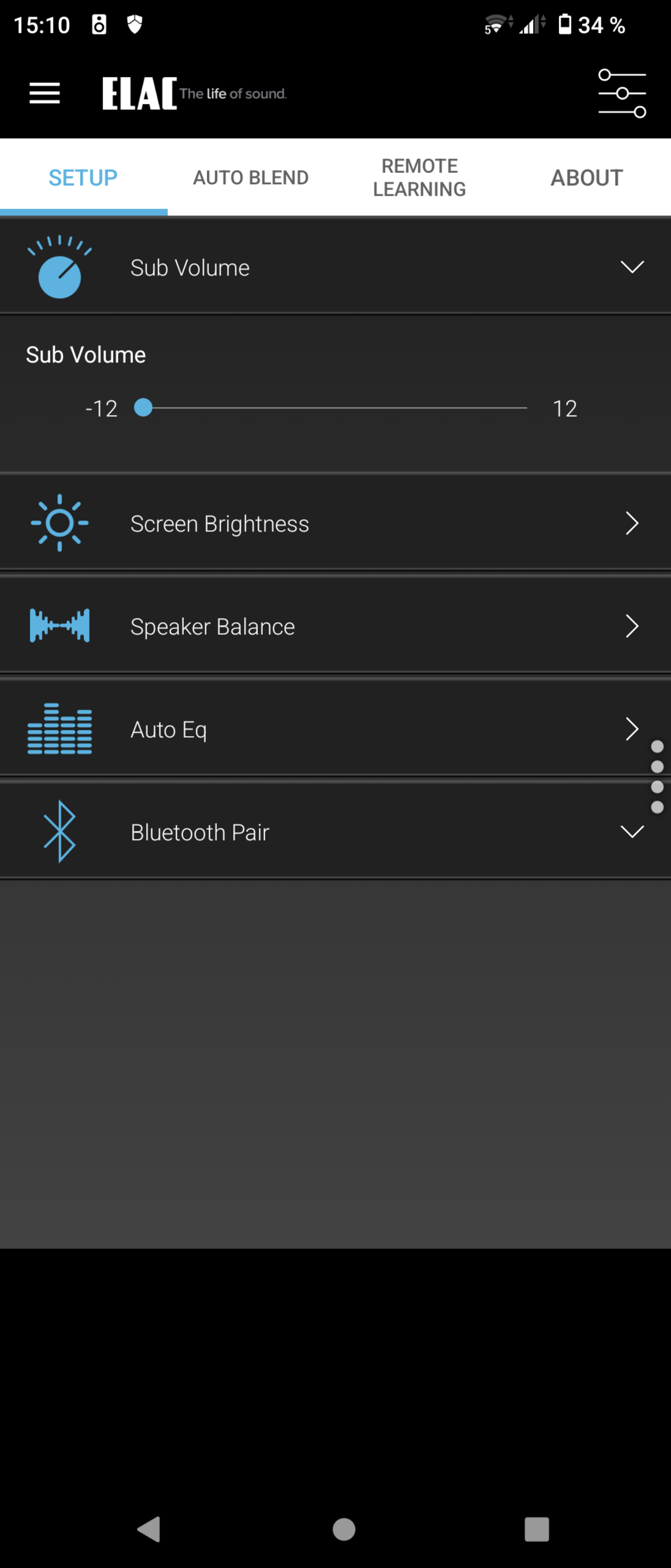The height and width of the screenshot is (1568, 671).
Task: Click the Bluetooth Pair icon
Action: (x=58, y=831)
